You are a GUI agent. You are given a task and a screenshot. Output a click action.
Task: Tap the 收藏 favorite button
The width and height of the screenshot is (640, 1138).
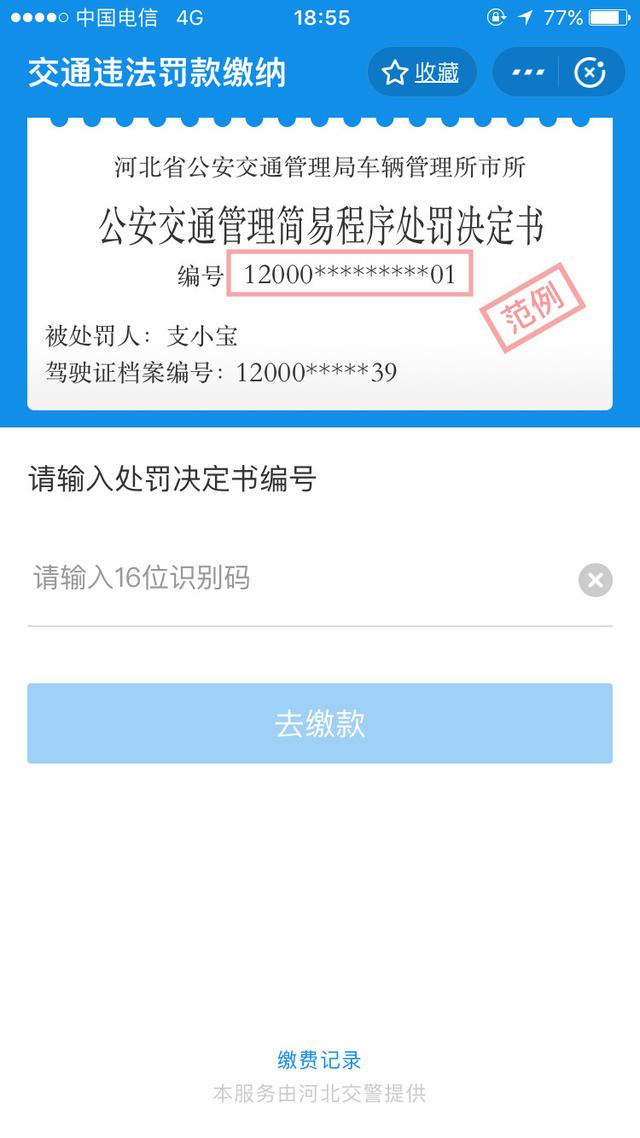click(x=421, y=72)
